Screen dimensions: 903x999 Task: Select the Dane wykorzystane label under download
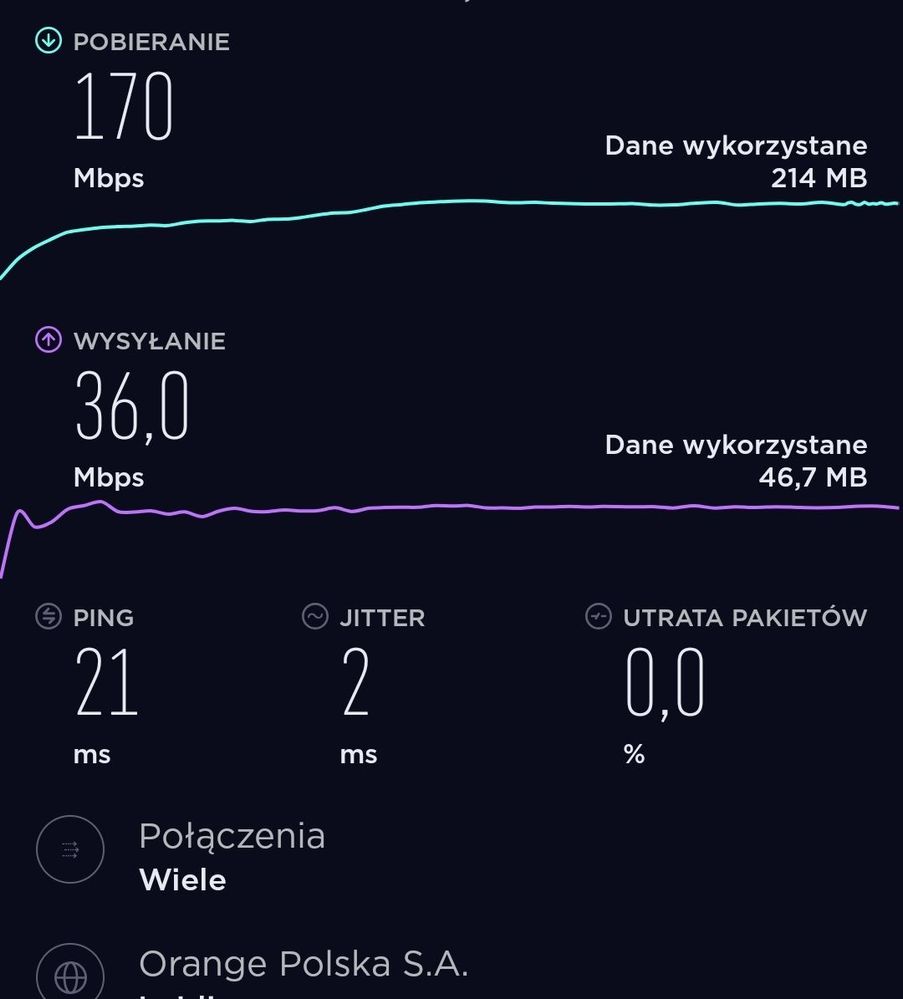pos(735,145)
